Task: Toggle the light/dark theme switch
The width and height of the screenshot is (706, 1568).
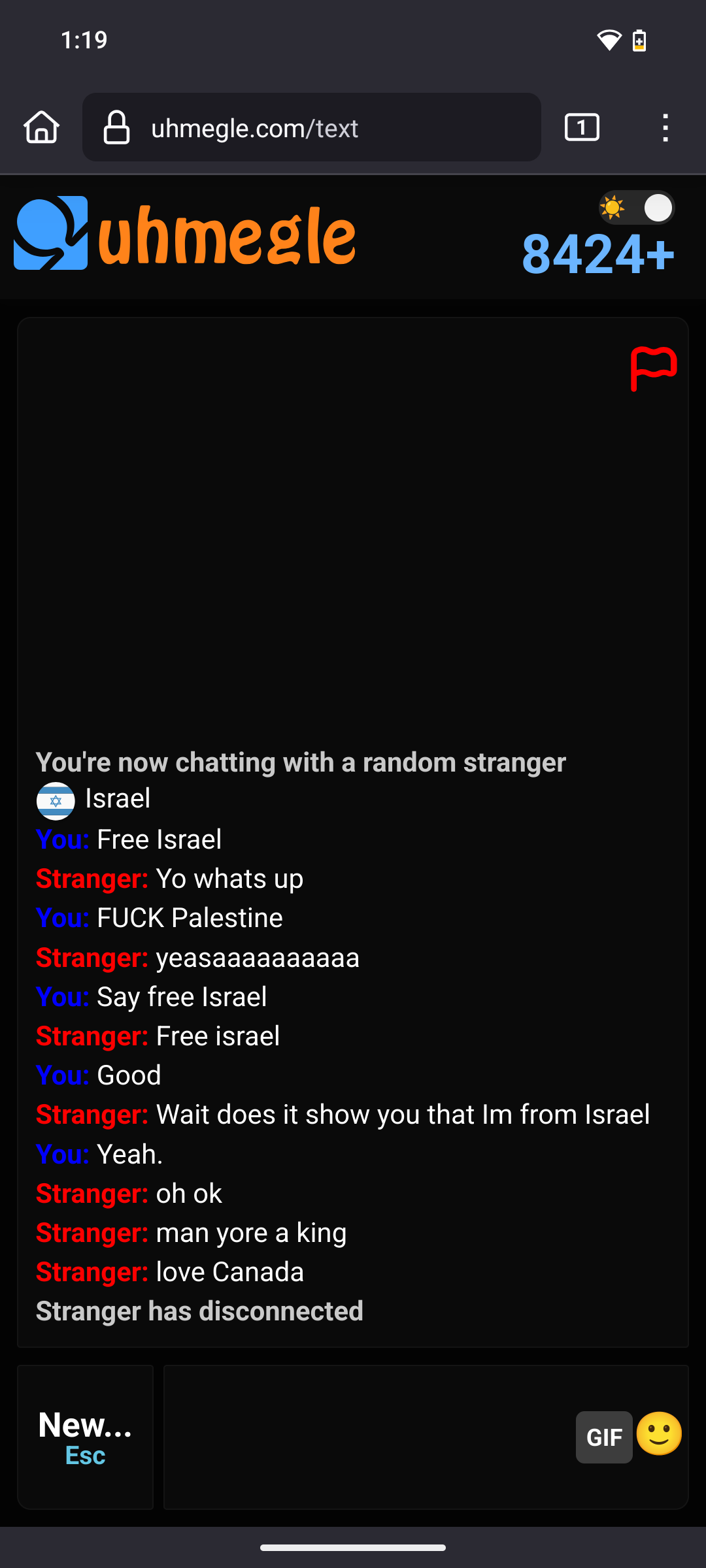Action: pyautogui.click(x=637, y=208)
